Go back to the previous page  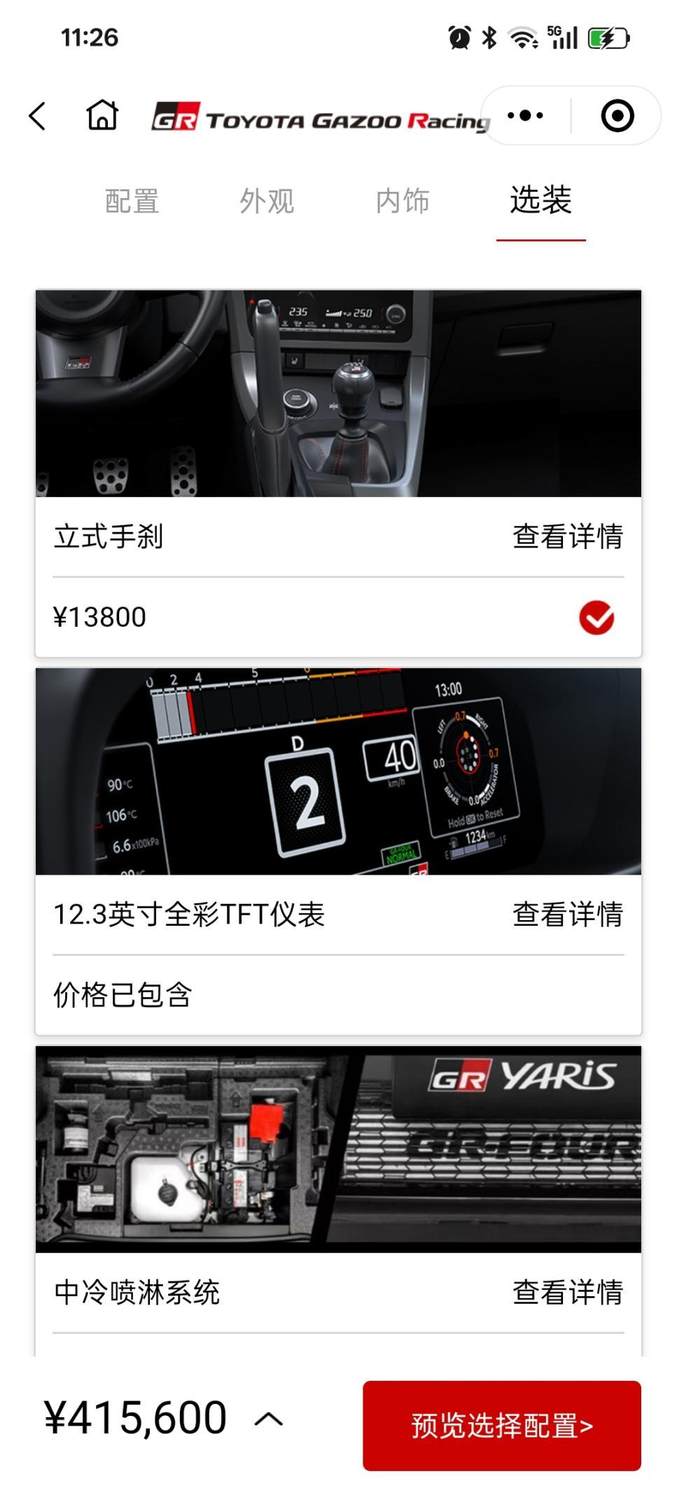[x=37, y=117]
